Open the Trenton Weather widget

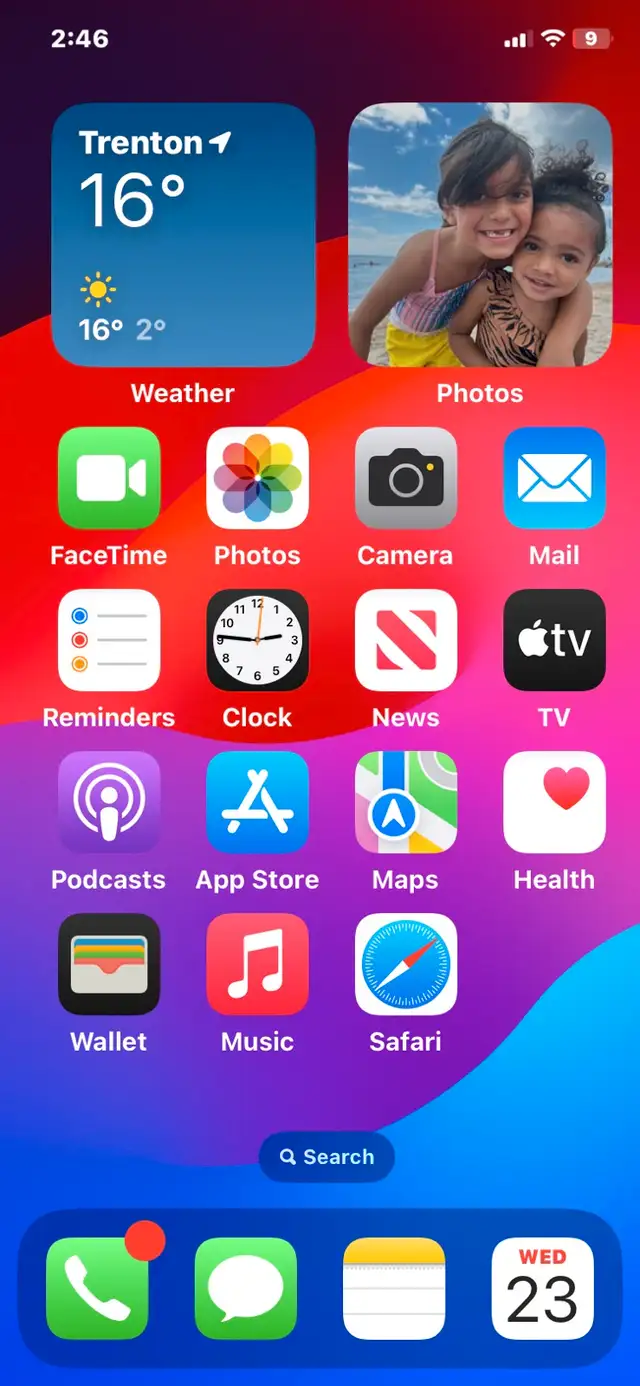183,235
